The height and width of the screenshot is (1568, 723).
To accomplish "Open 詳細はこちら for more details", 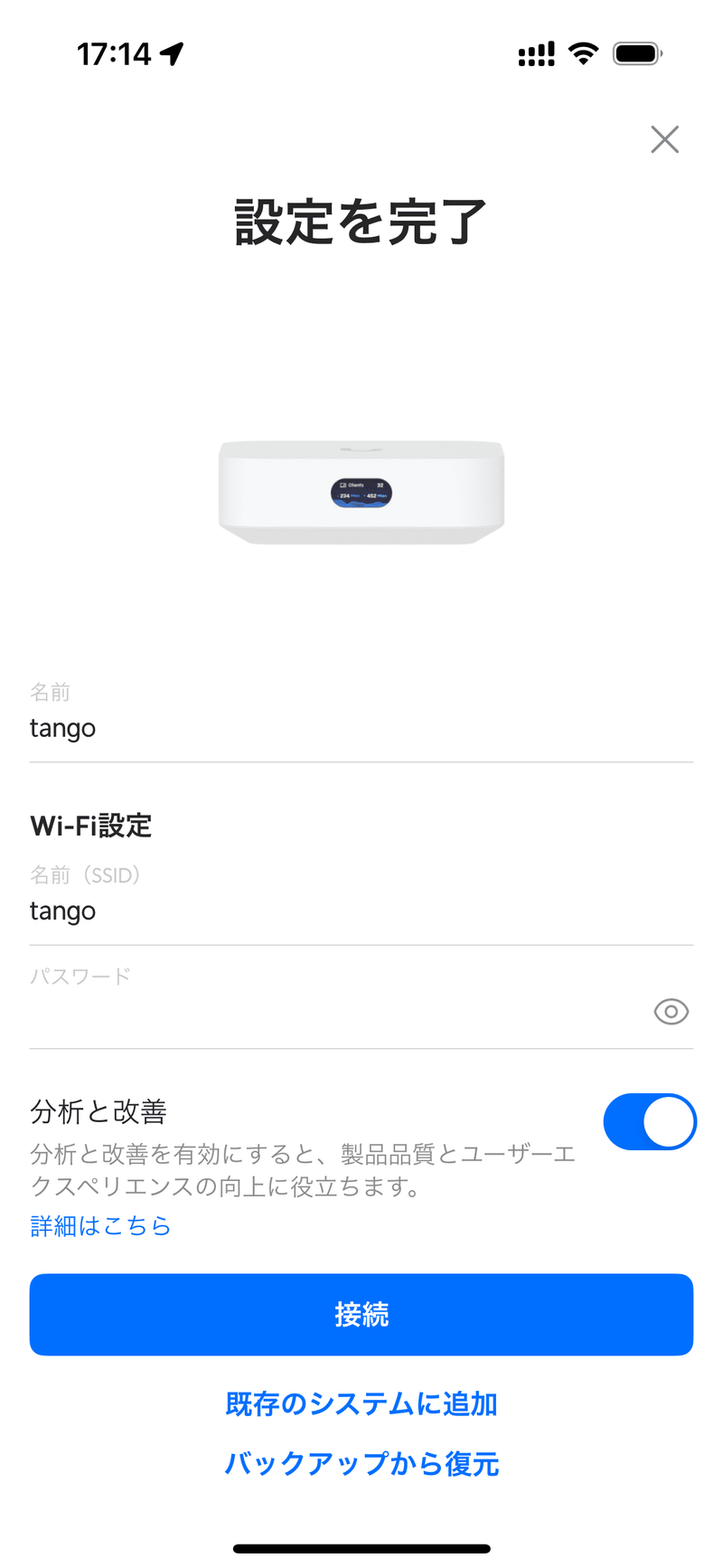I will pyautogui.click(x=99, y=1226).
